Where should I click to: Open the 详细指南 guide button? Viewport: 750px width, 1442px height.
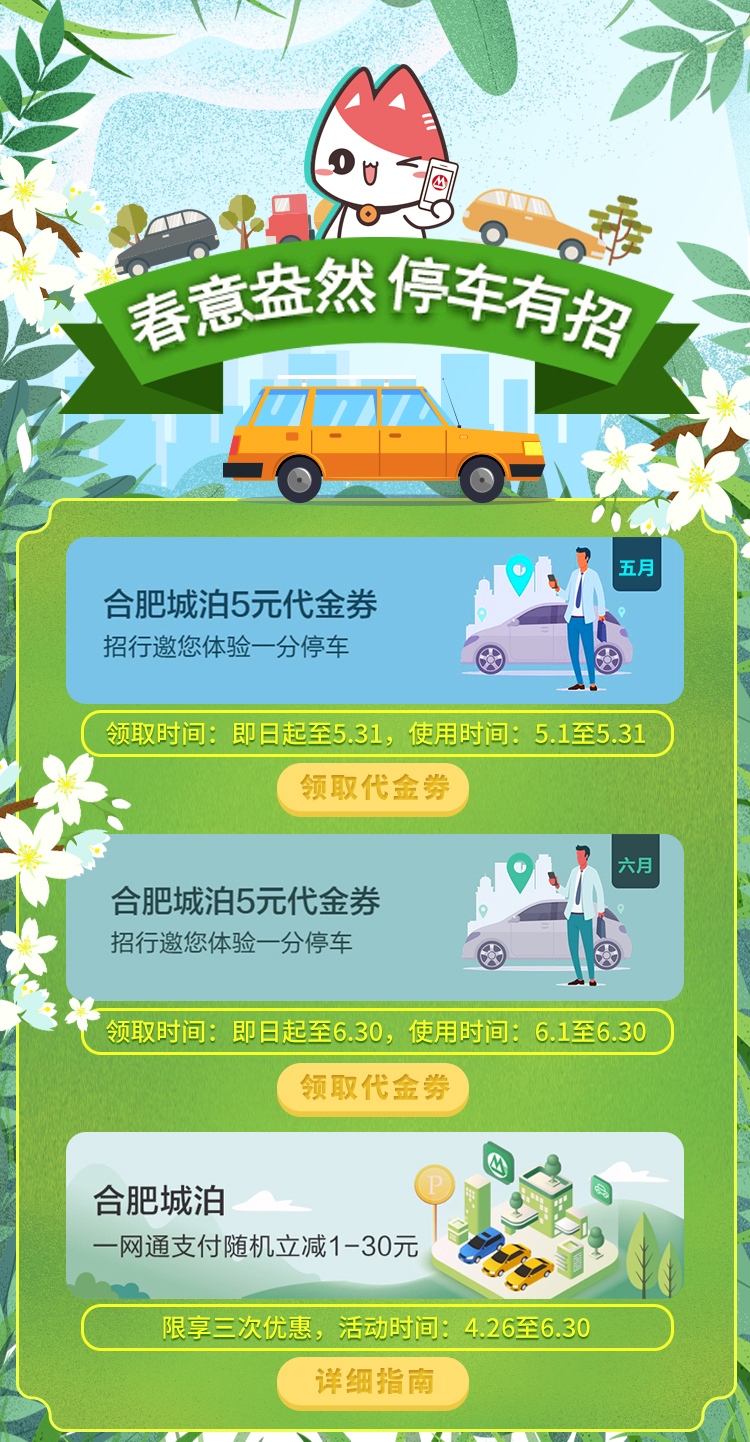pyautogui.click(x=373, y=1382)
